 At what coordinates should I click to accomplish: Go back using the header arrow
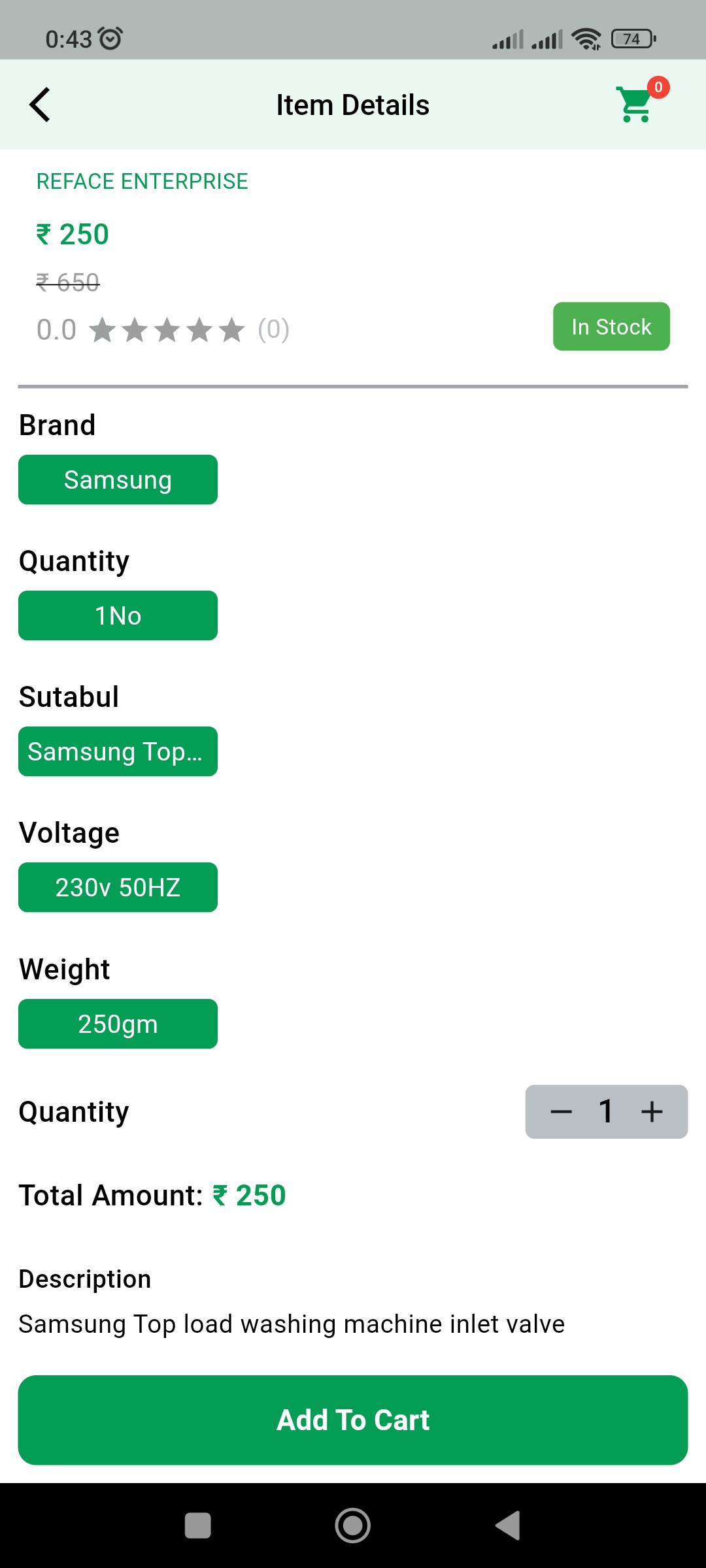coord(40,105)
